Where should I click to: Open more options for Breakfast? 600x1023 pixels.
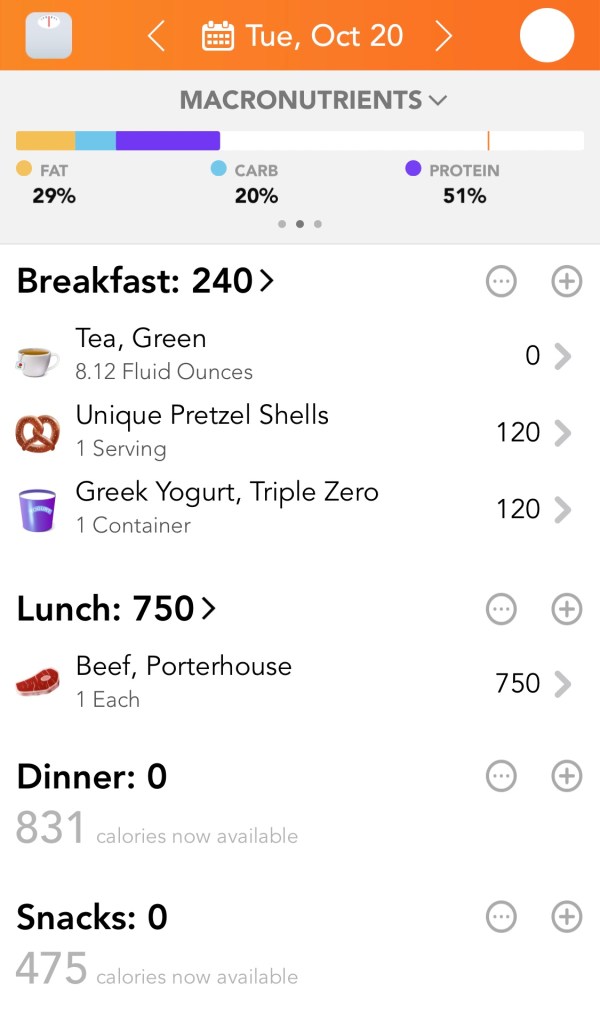pyautogui.click(x=501, y=282)
